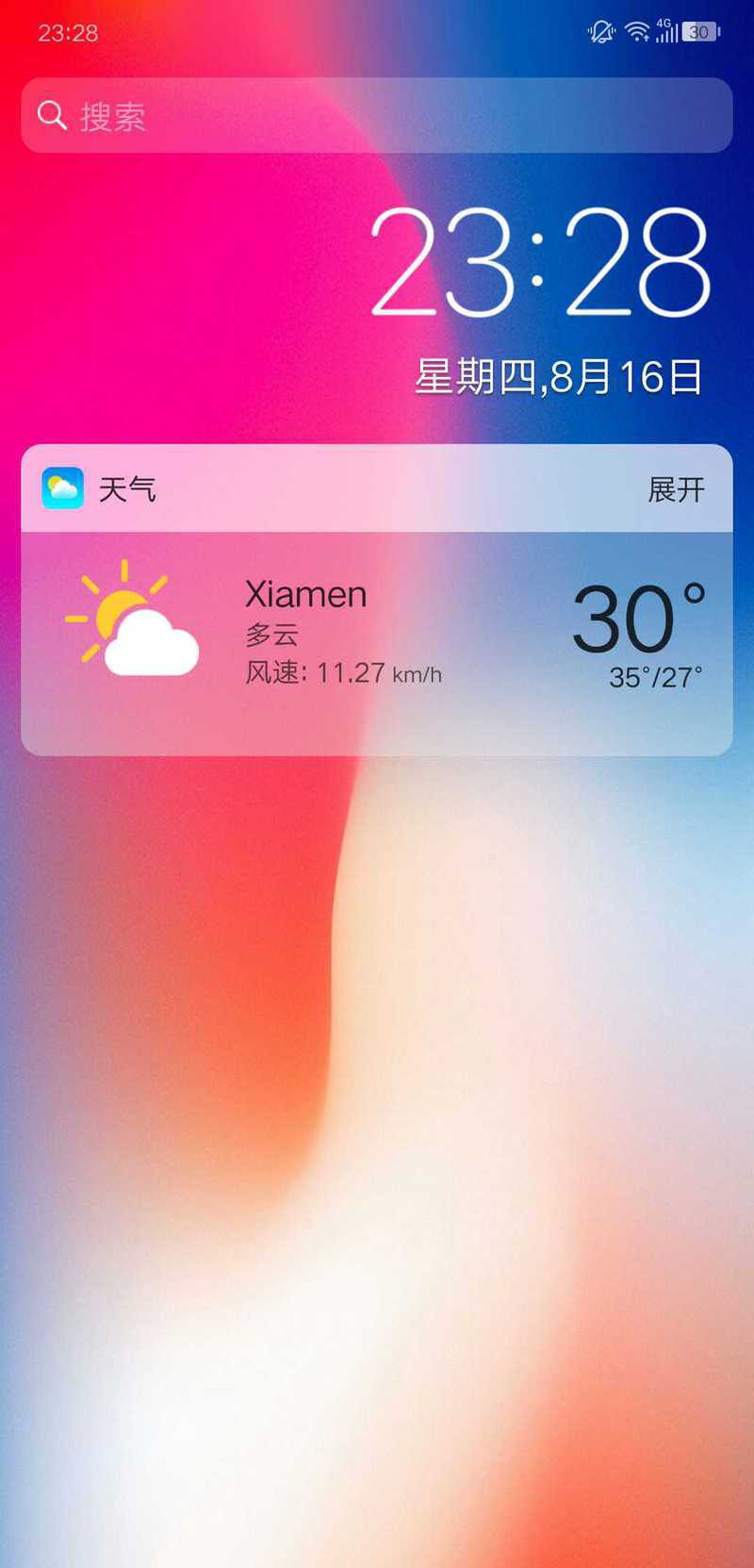Expand the weather widget with 展开
The image size is (754, 1568).
[x=676, y=489]
